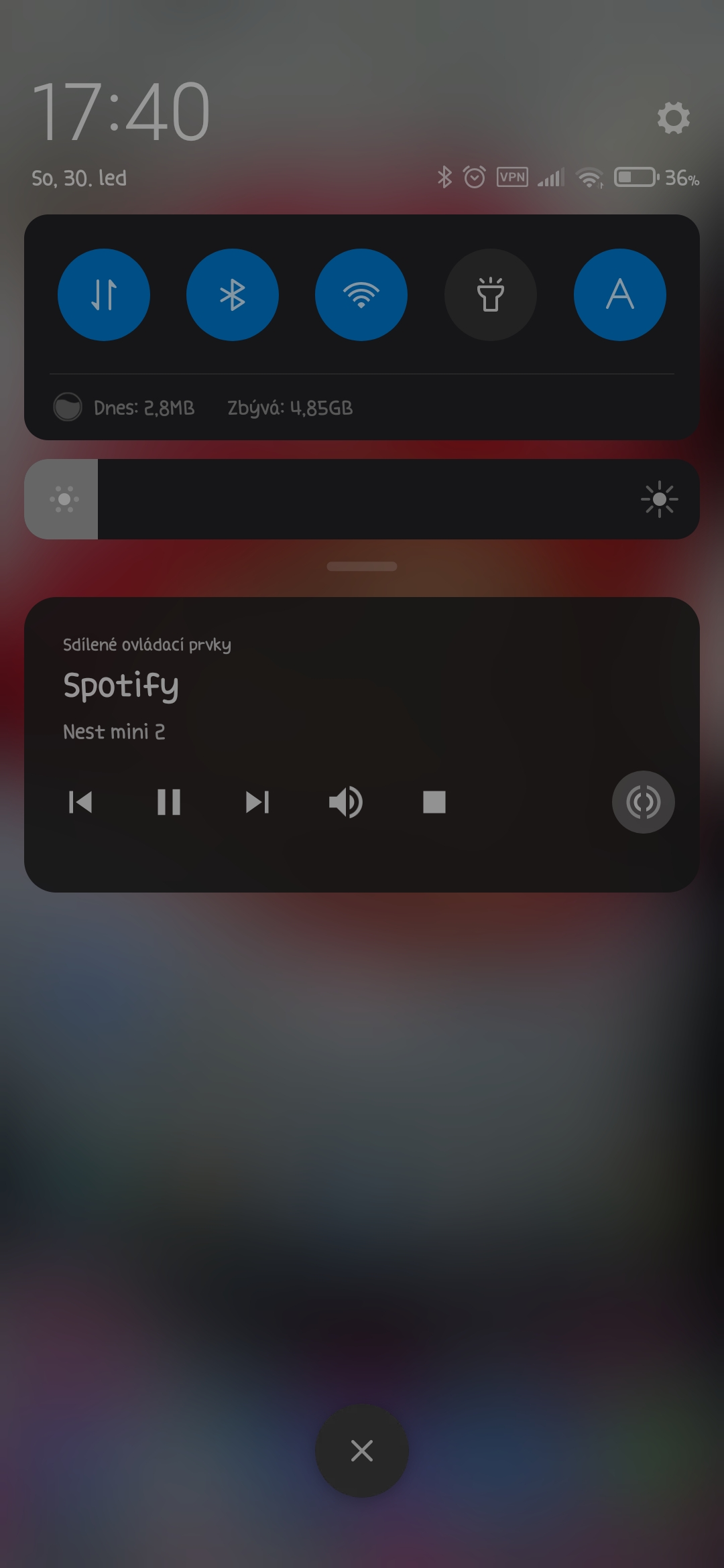Expand the quick settings panel handle
The width and height of the screenshot is (724, 1568).
coord(362,566)
